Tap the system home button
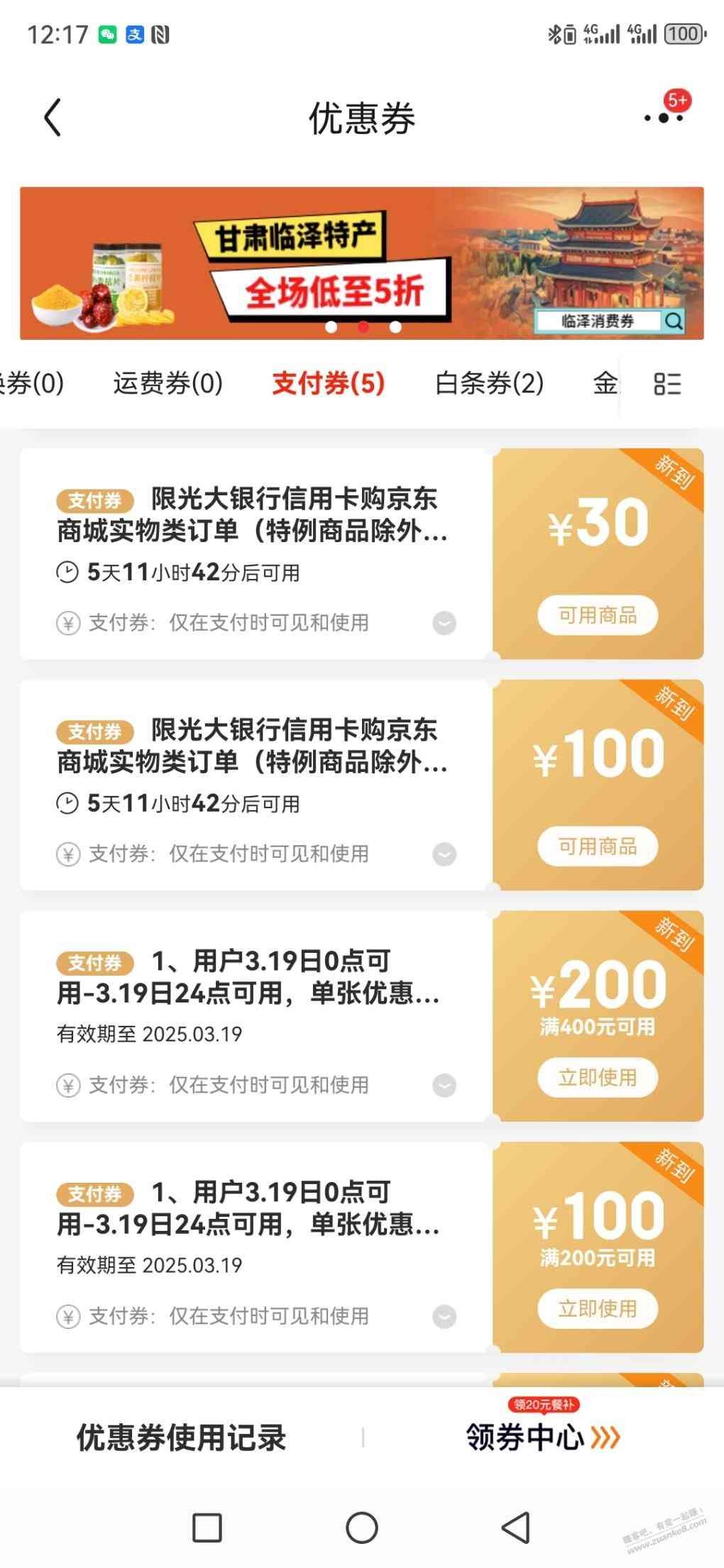Image resolution: width=724 pixels, height=1568 pixels. pyautogui.click(x=362, y=1528)
